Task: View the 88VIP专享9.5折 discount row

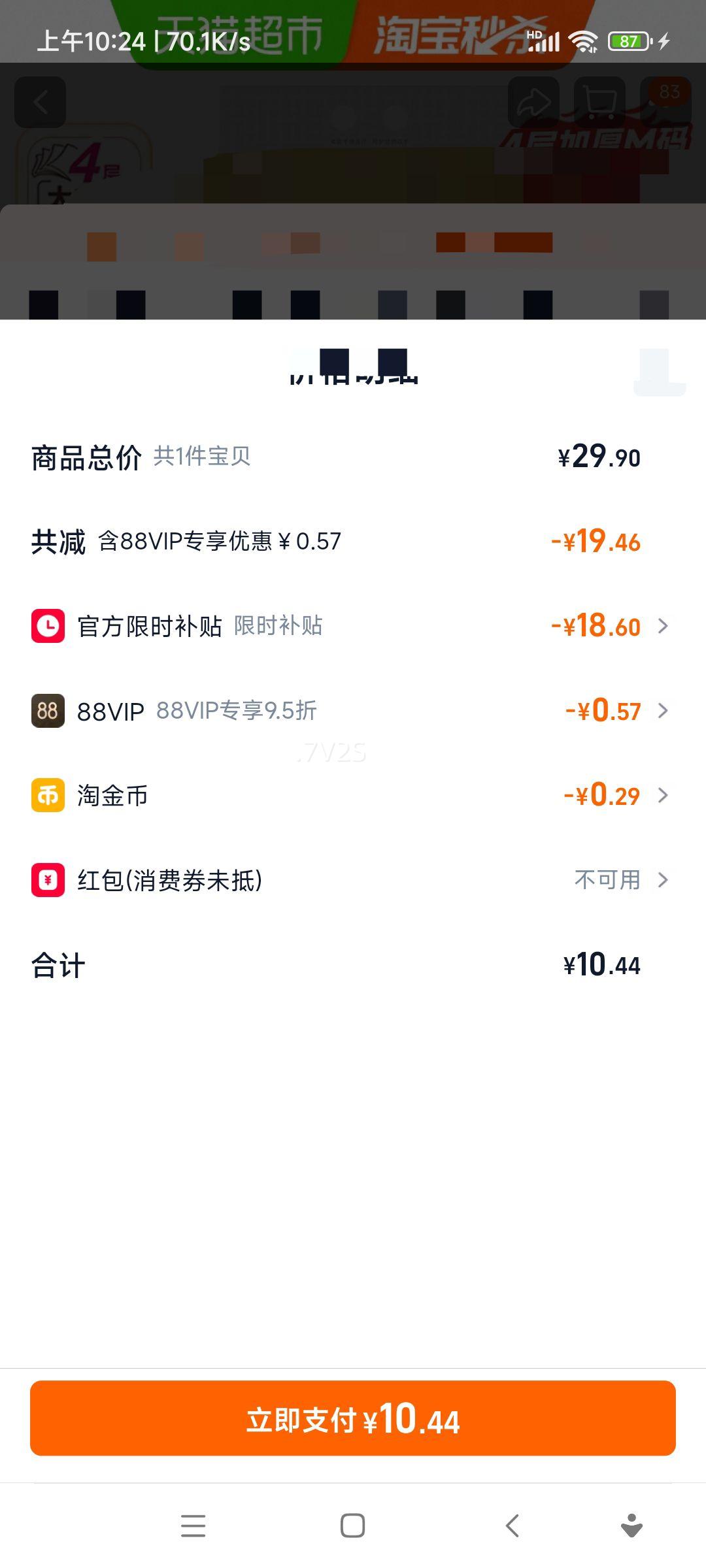Action: point(353,711)
